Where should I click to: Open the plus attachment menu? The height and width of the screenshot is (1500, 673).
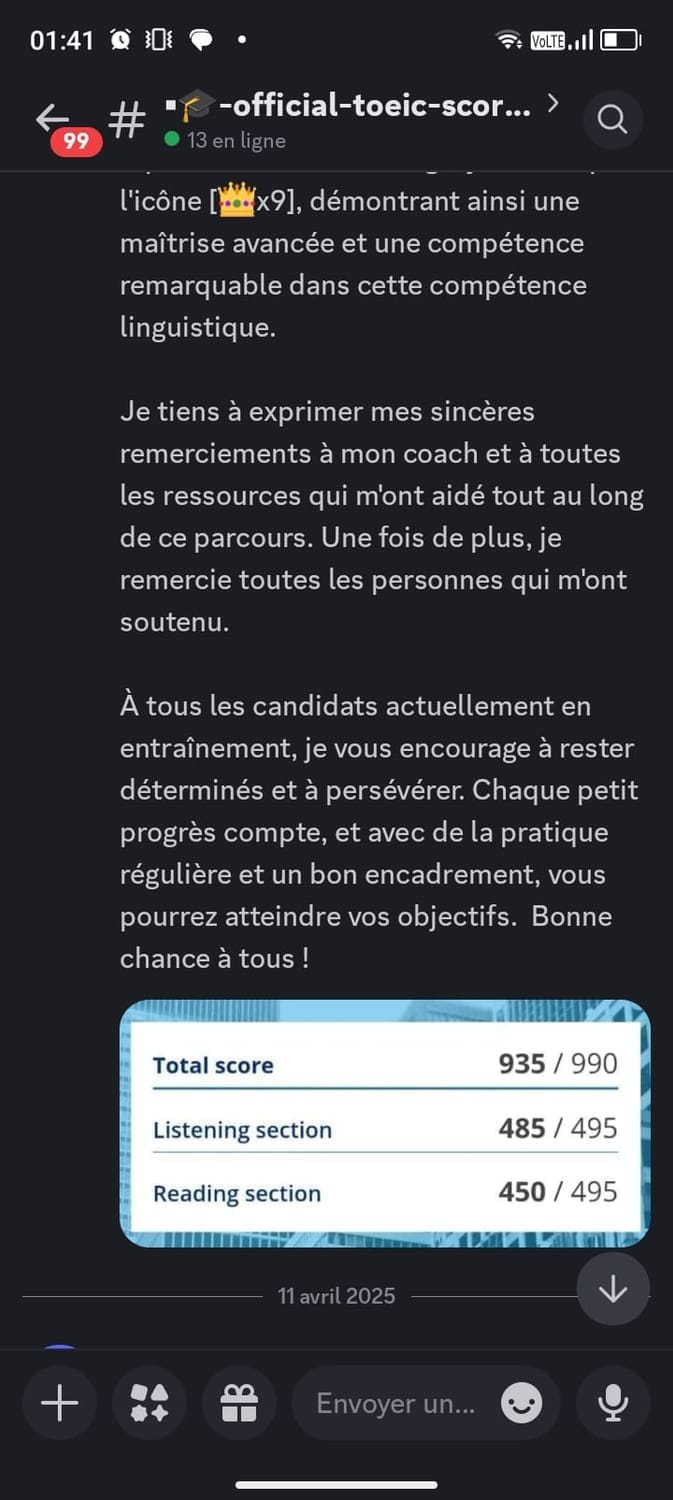(59, 1403)
